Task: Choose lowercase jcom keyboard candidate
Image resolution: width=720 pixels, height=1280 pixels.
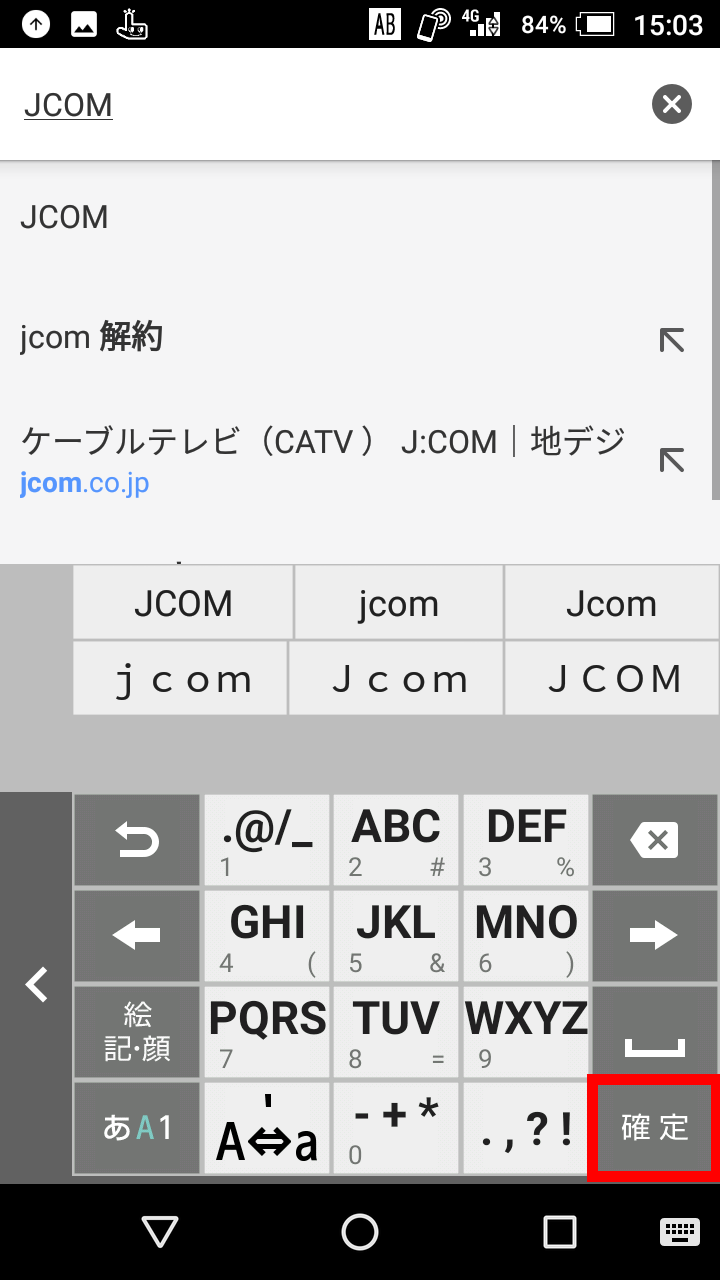Action: [x=398, y=603]
